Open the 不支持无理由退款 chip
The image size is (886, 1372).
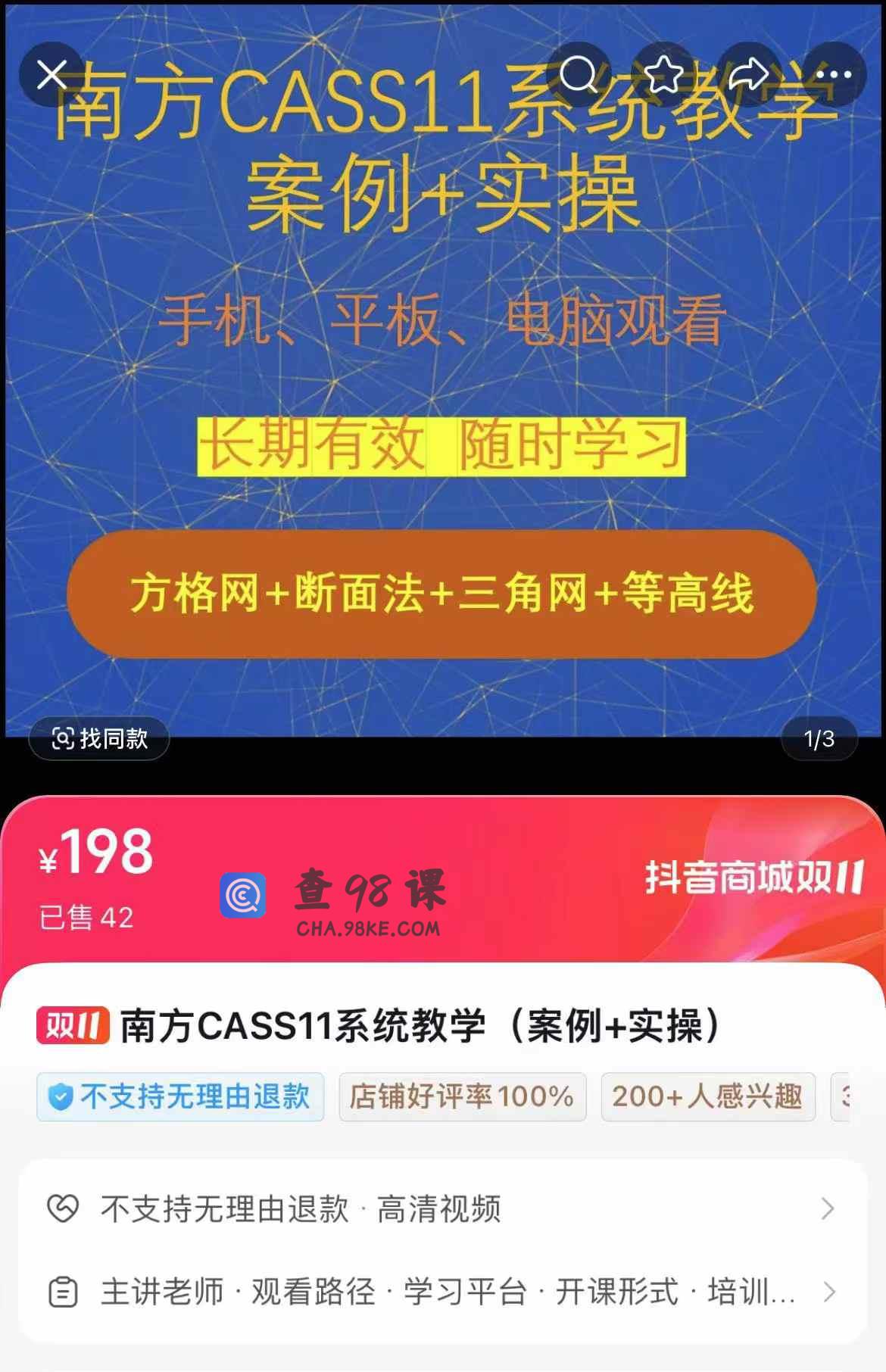(180, 1096)
